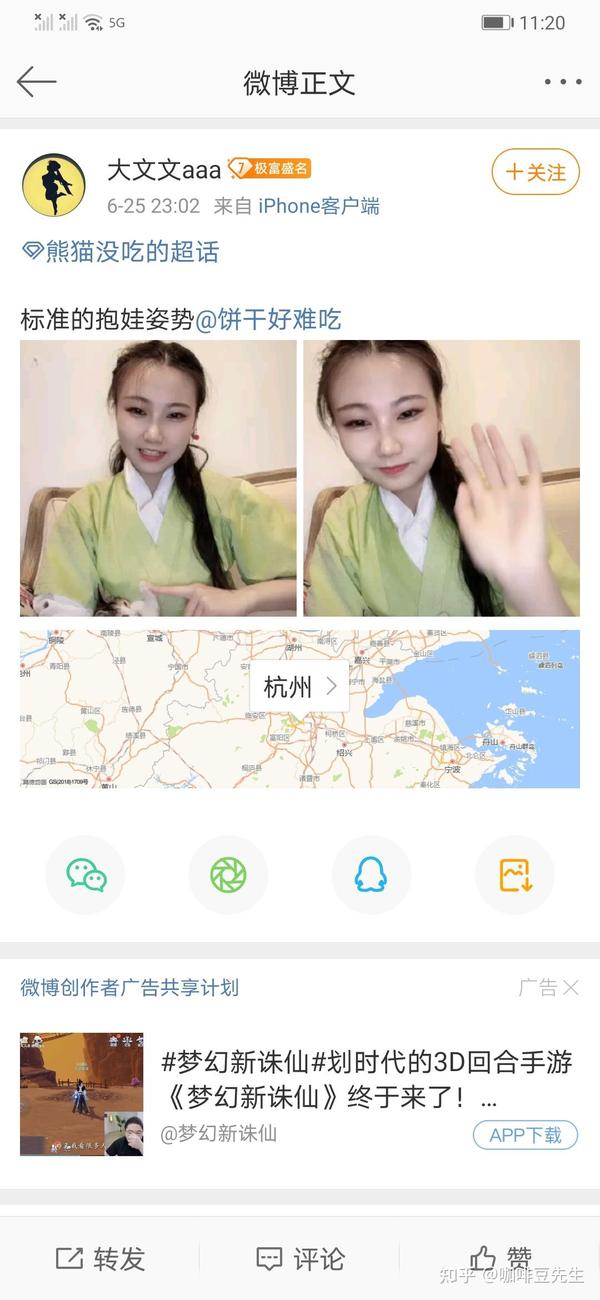This screenshot has height=1300, width=600.
Task: Open the 评论 comment button
Action: [300, 1258]
